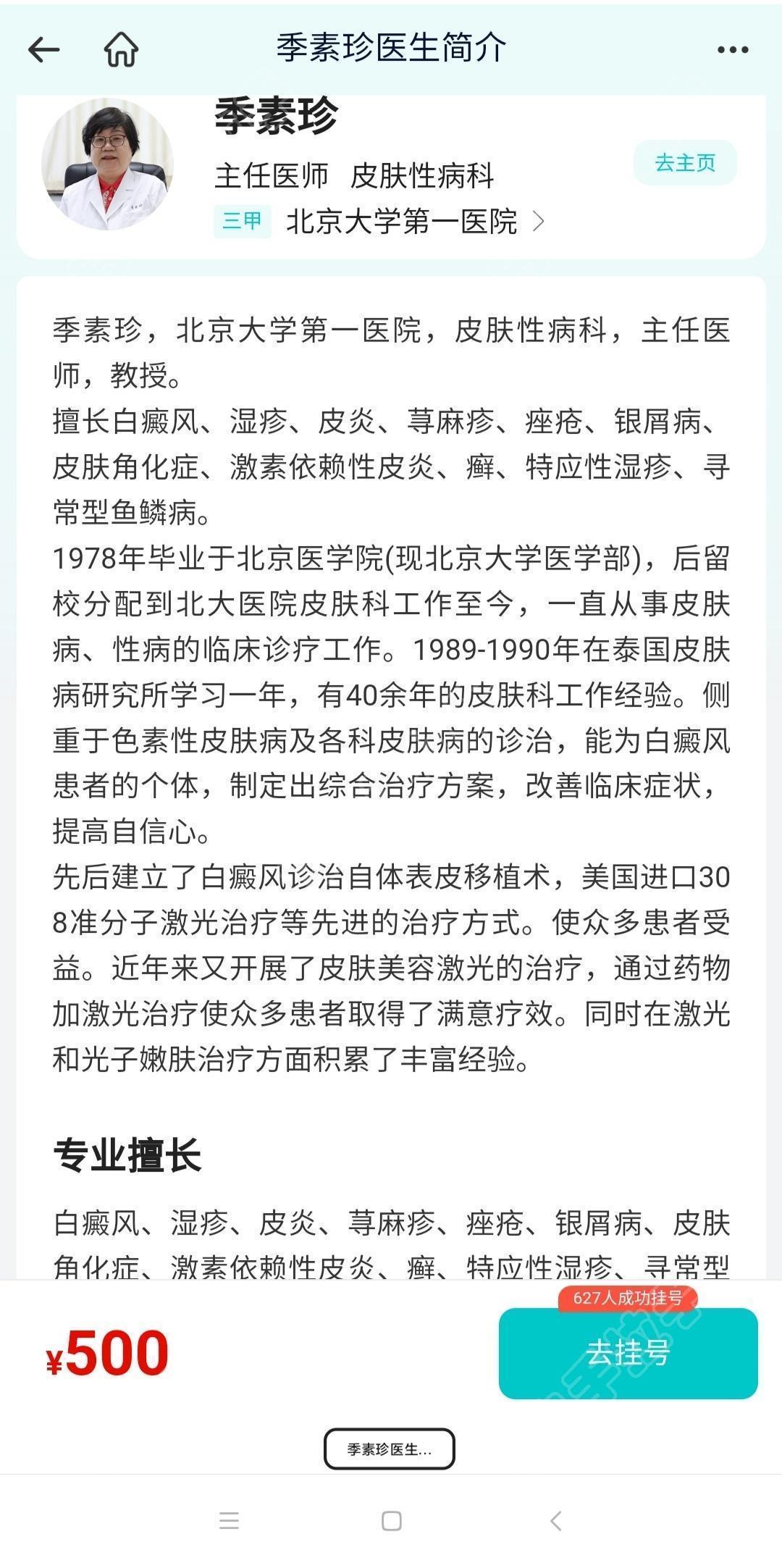
Task: Open the home icon in header
Action: 121,49
